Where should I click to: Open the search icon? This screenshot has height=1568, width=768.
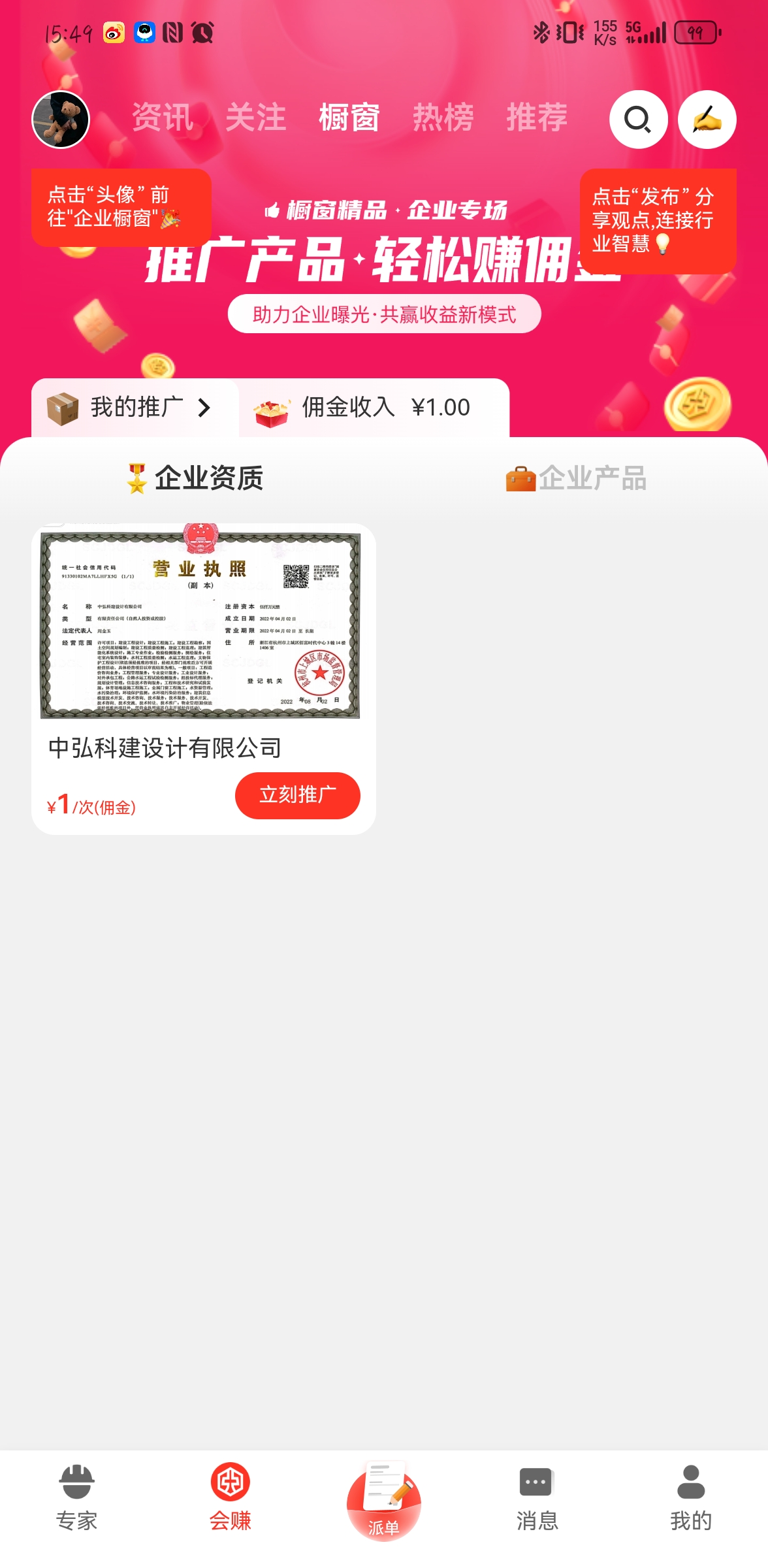(638, 120)
